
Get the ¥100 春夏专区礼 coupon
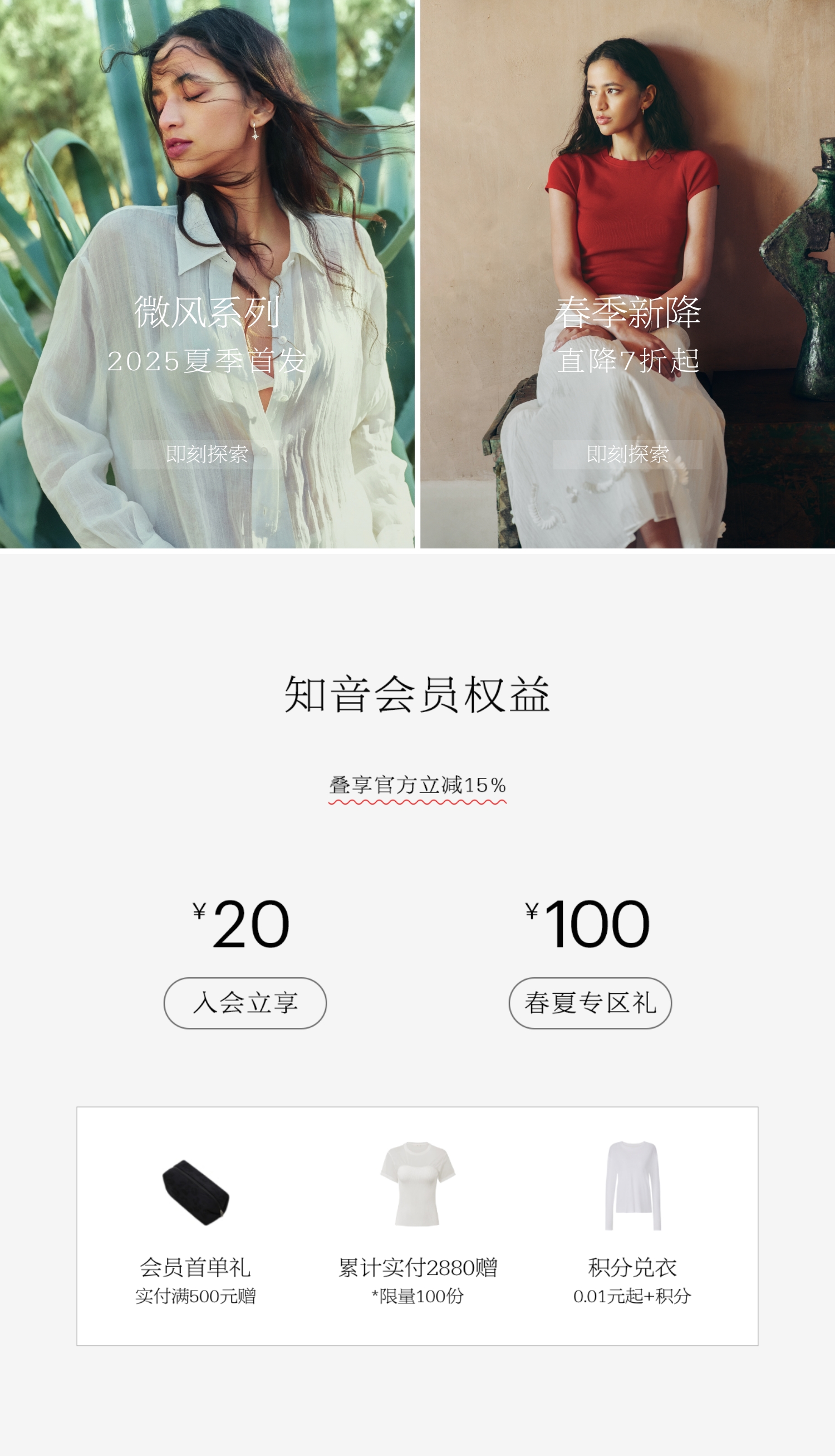590,1002
